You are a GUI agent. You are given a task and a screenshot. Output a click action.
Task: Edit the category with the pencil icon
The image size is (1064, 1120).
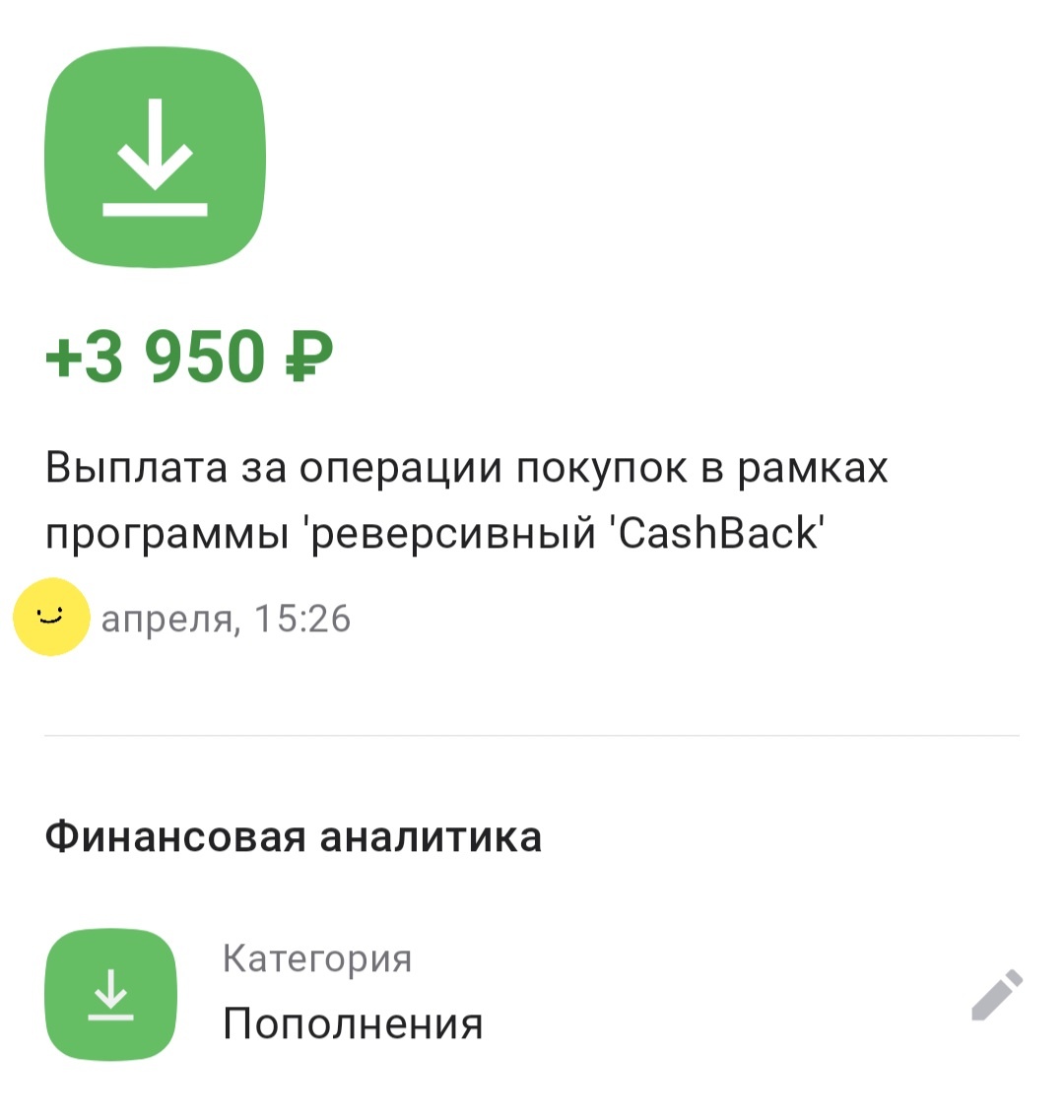pyautogui.click(x=997, y=995)
